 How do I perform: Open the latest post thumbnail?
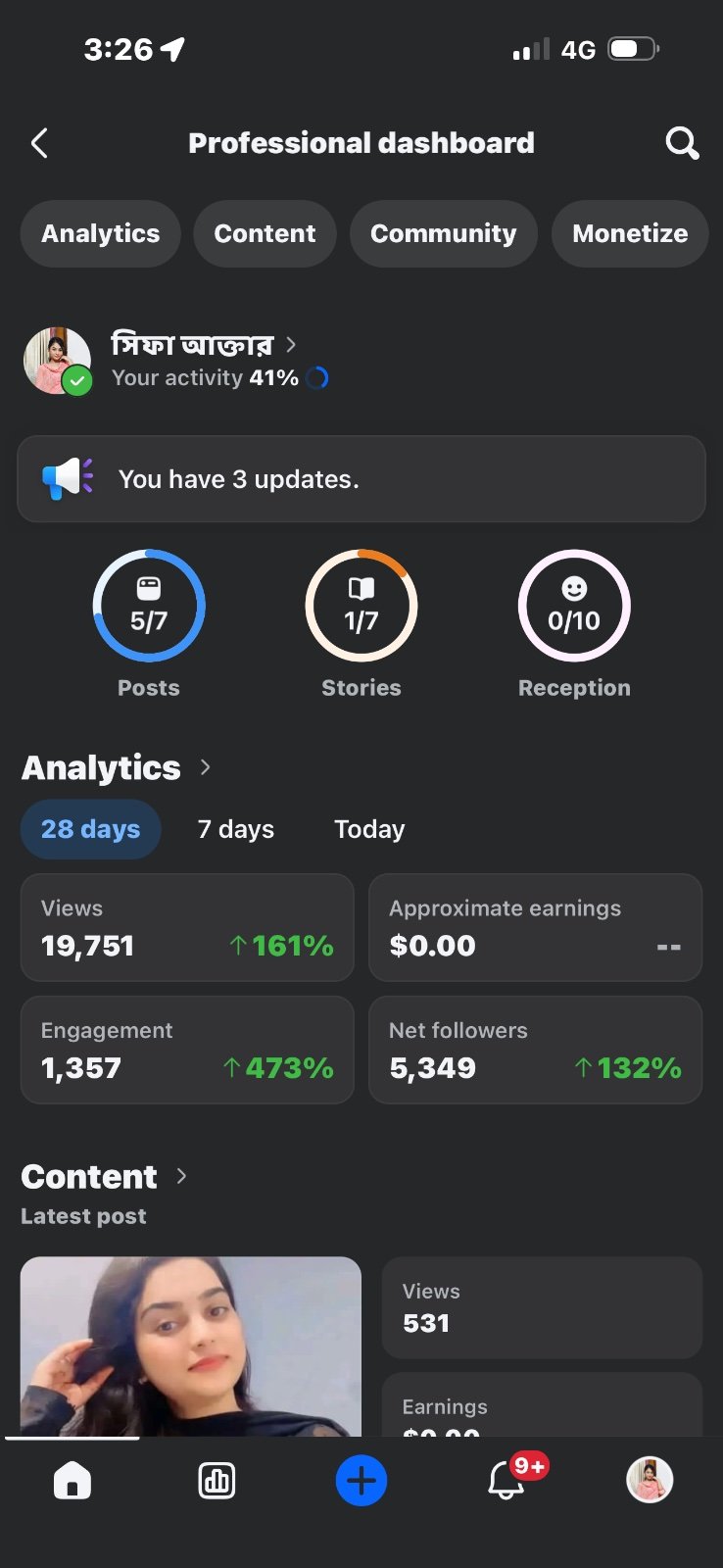191,1347
